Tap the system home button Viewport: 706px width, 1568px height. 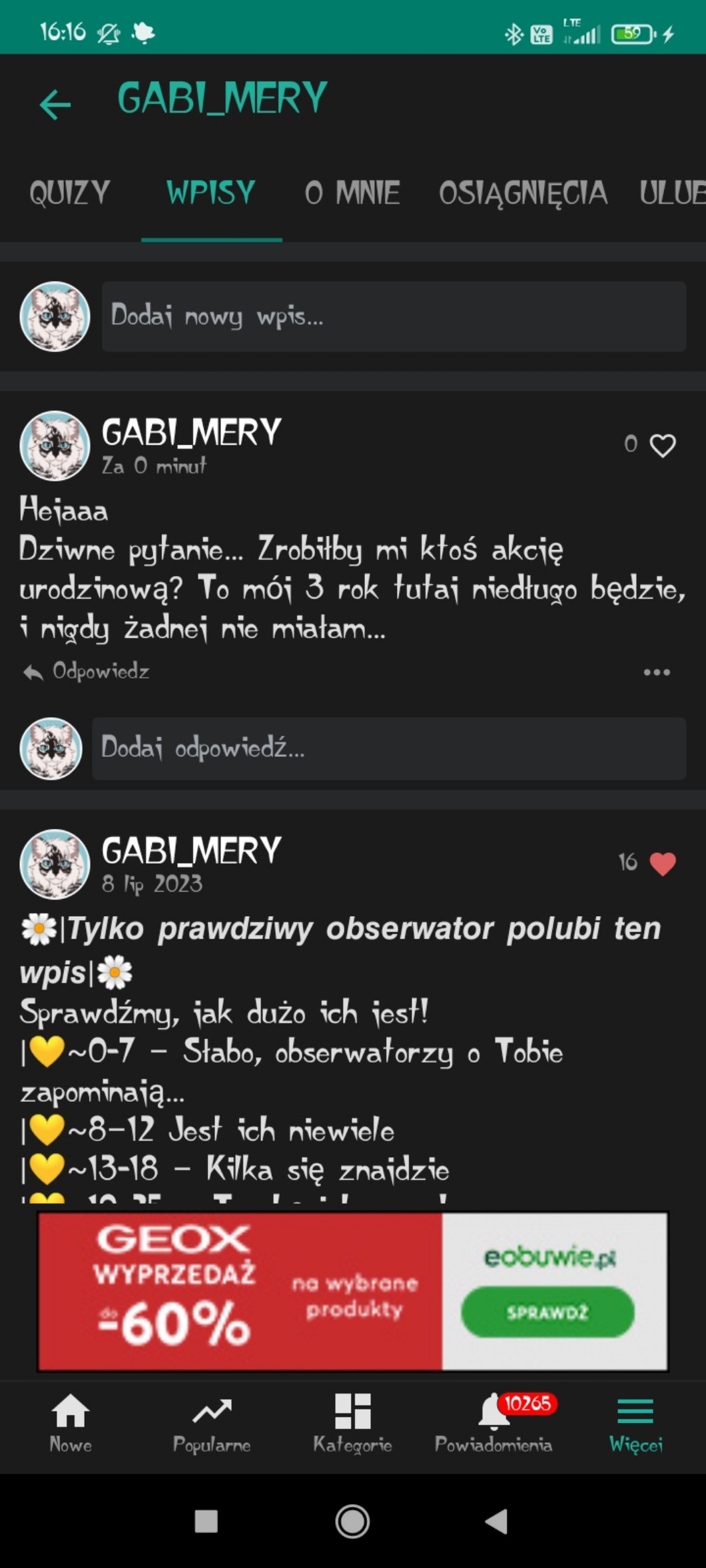tap(352, 1521)
